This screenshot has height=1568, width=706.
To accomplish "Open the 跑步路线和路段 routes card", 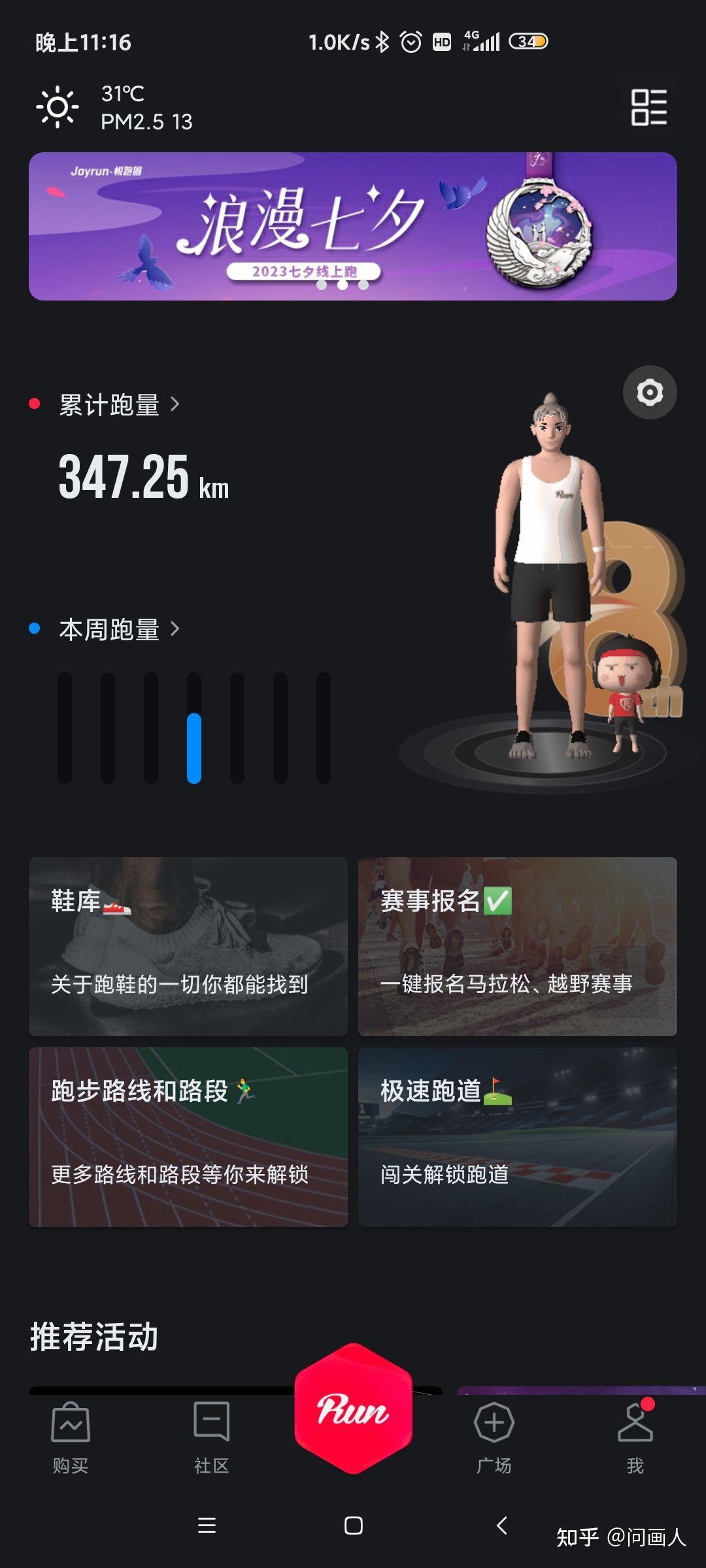I will [188, 1137].
